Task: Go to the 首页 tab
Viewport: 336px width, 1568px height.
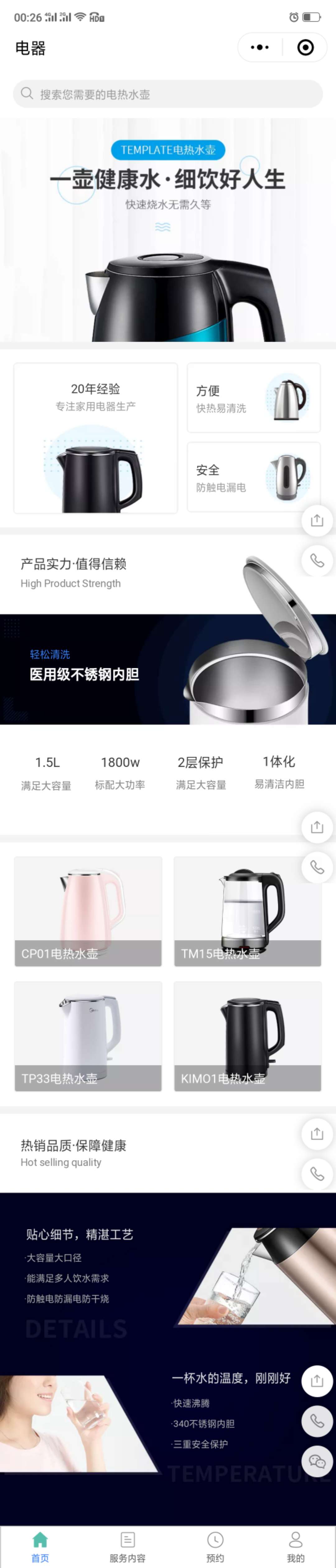Action: coord(40,1547)
